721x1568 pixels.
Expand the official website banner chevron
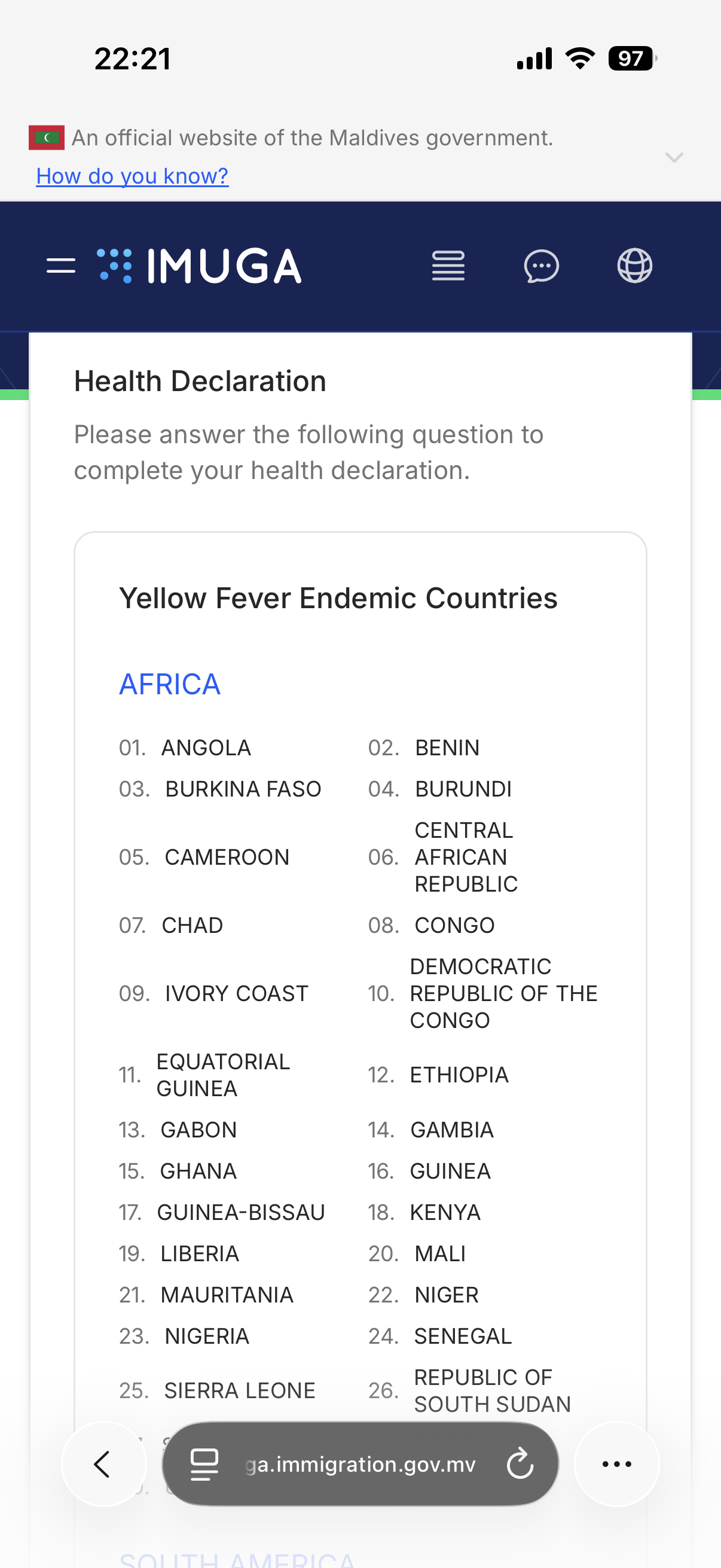click(674, 158)
